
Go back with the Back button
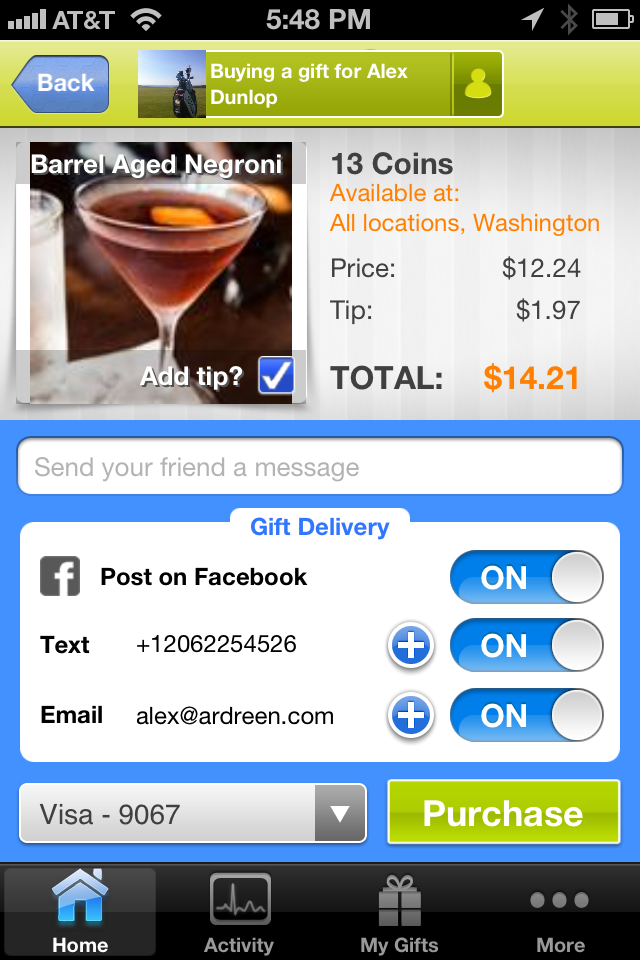(x=60, y=83)
